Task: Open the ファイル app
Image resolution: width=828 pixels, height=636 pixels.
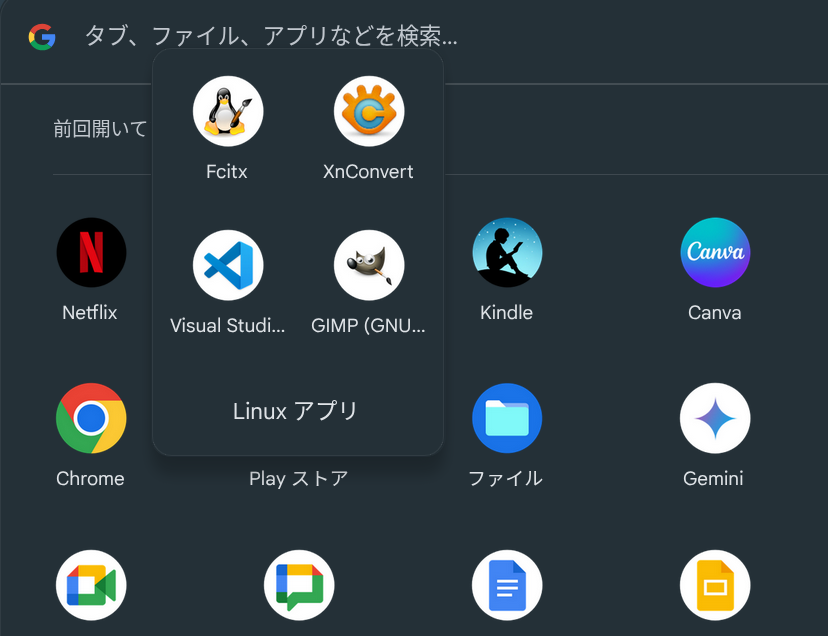Action: coord(507,418)
